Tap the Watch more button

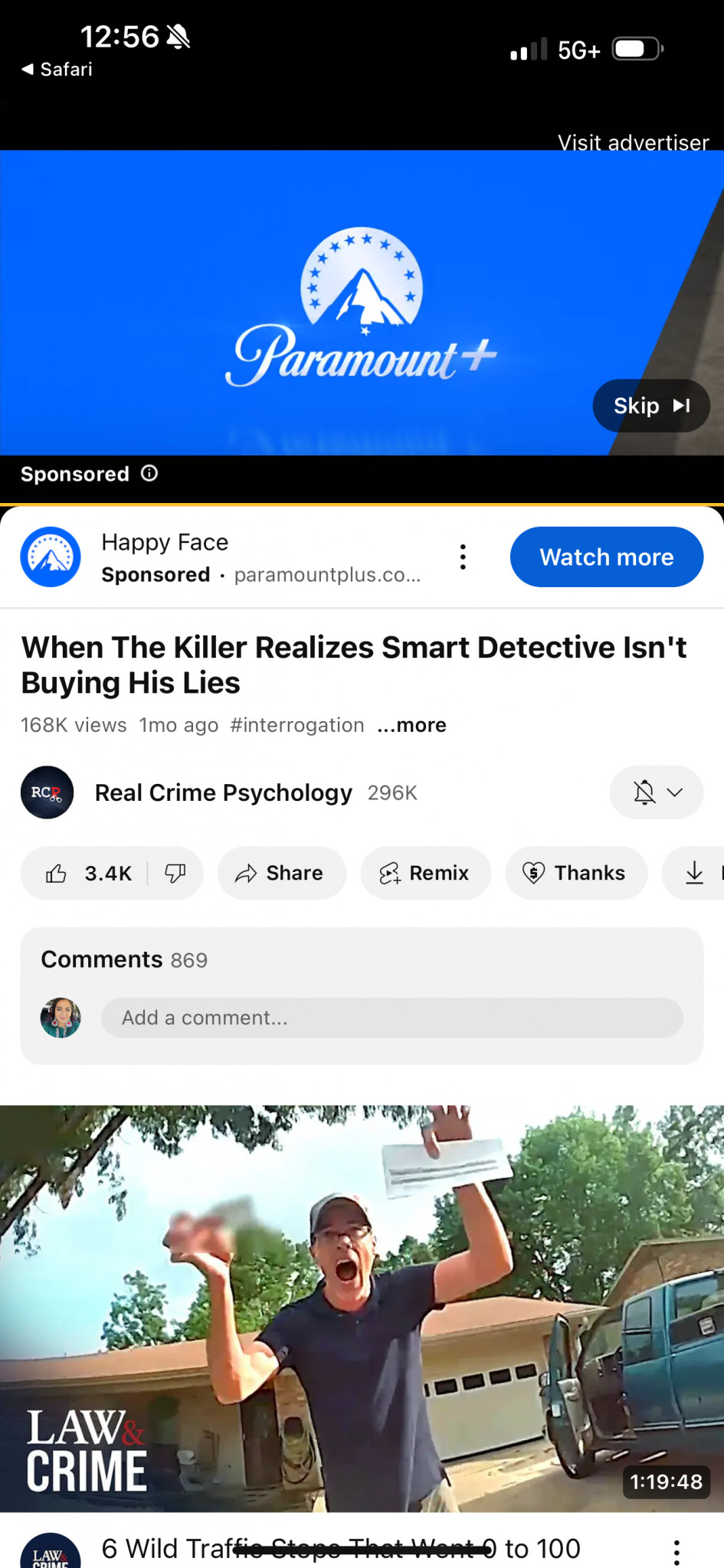point(607,557)
